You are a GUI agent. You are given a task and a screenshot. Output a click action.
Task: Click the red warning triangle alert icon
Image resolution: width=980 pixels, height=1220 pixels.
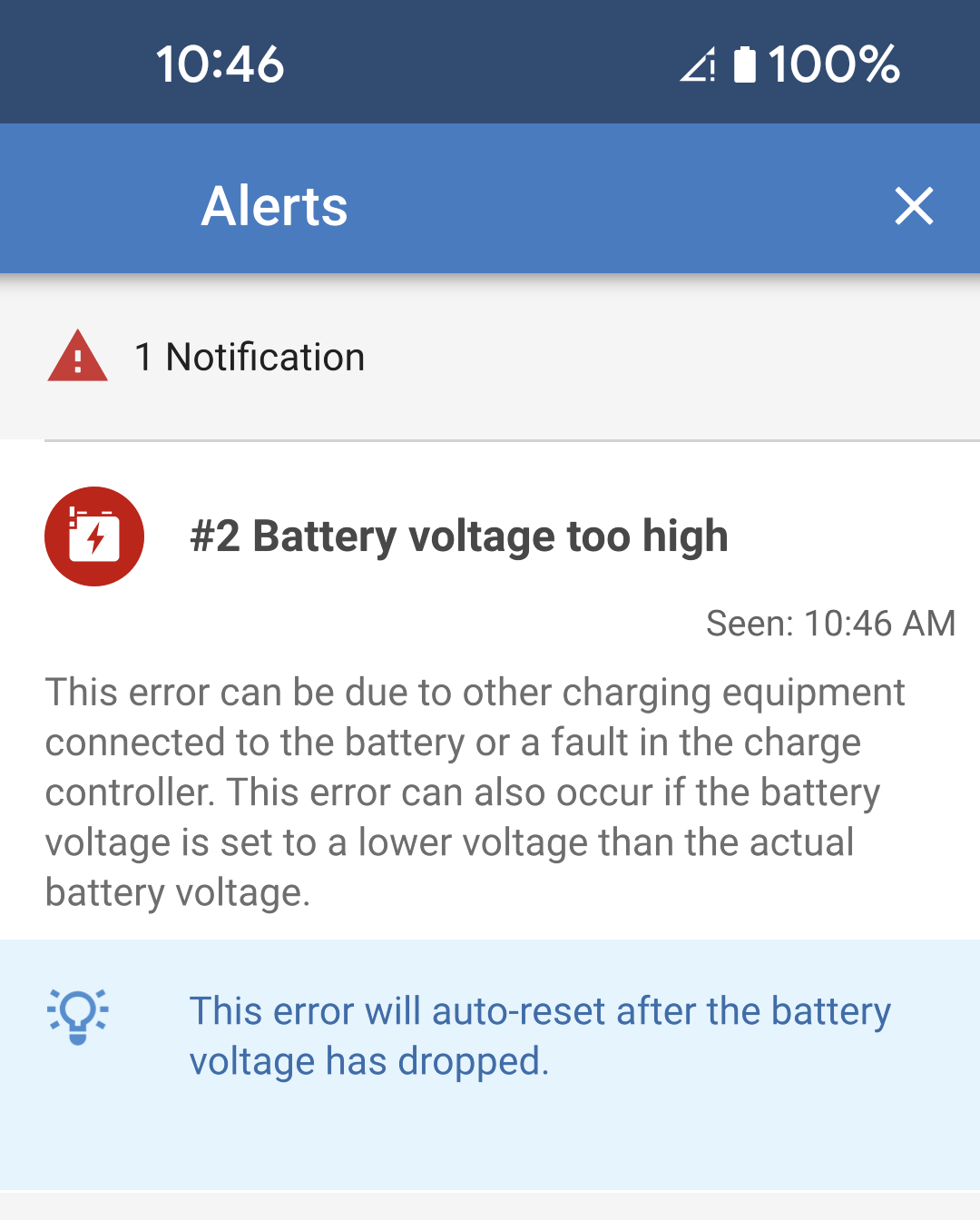coord(77,357)
